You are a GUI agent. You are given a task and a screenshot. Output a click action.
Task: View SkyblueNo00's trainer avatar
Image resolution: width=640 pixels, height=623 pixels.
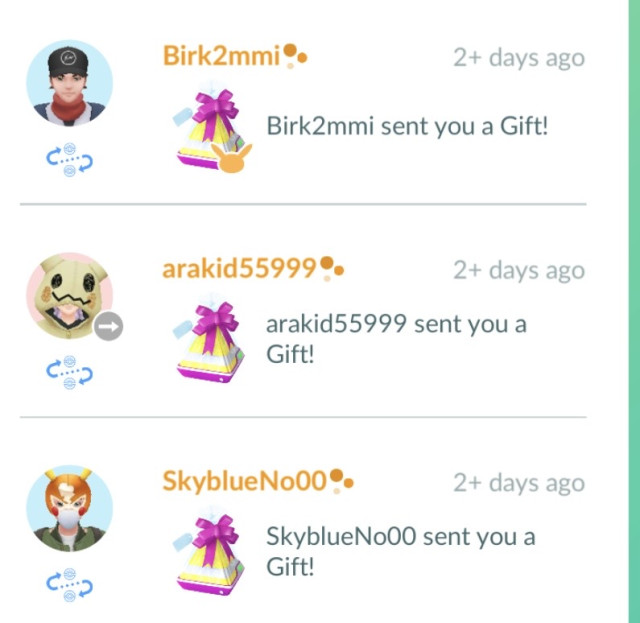(x=69, y=508)
